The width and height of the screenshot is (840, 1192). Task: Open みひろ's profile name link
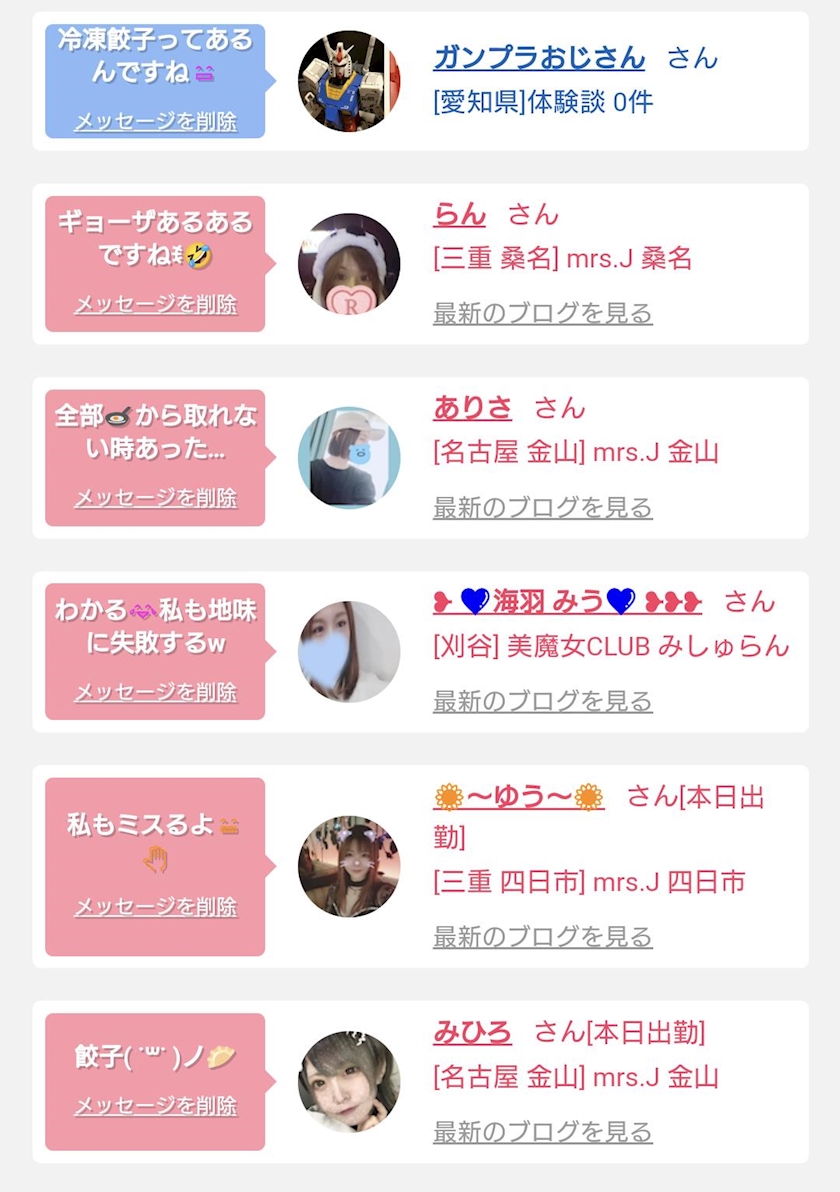tap(472, 1032)
